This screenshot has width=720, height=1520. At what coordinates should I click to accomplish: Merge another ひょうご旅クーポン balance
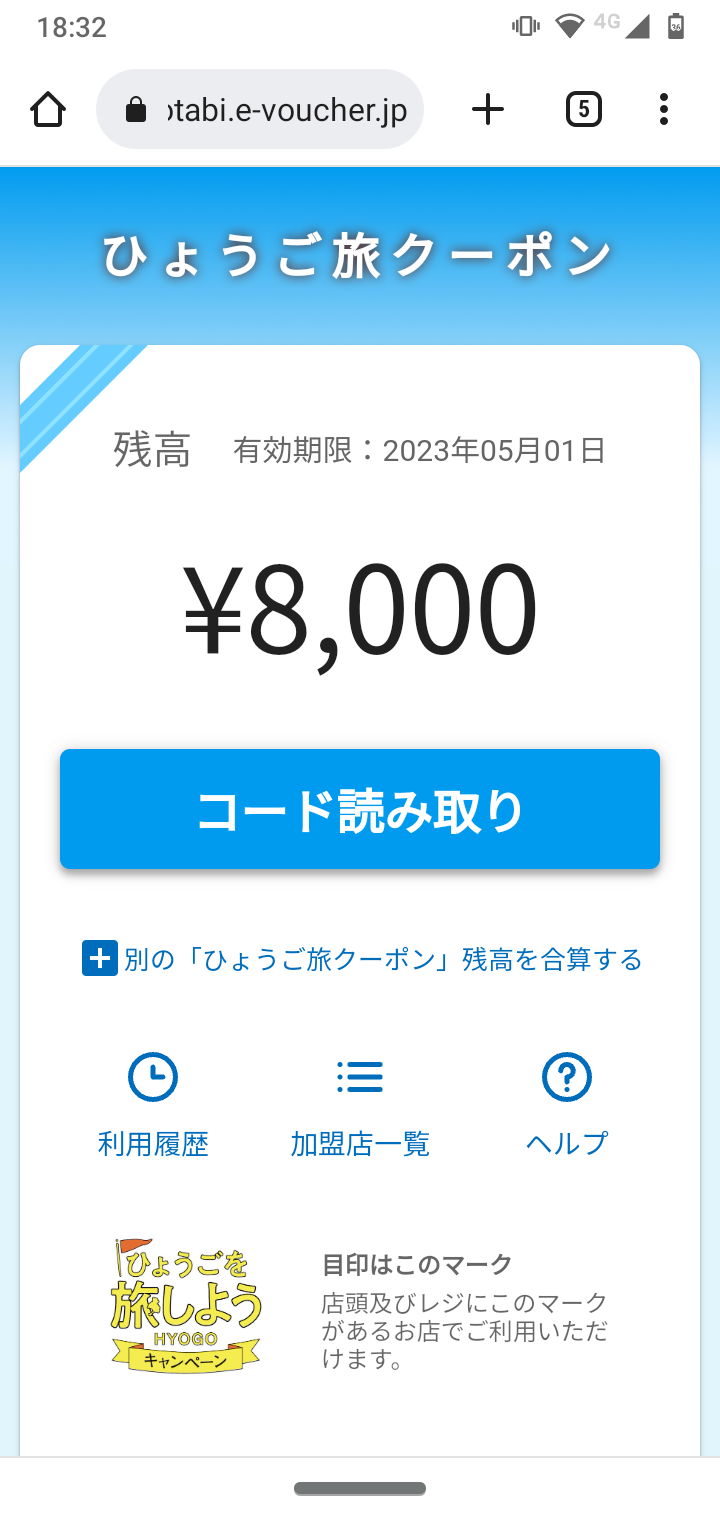click(x=362, y=959)
